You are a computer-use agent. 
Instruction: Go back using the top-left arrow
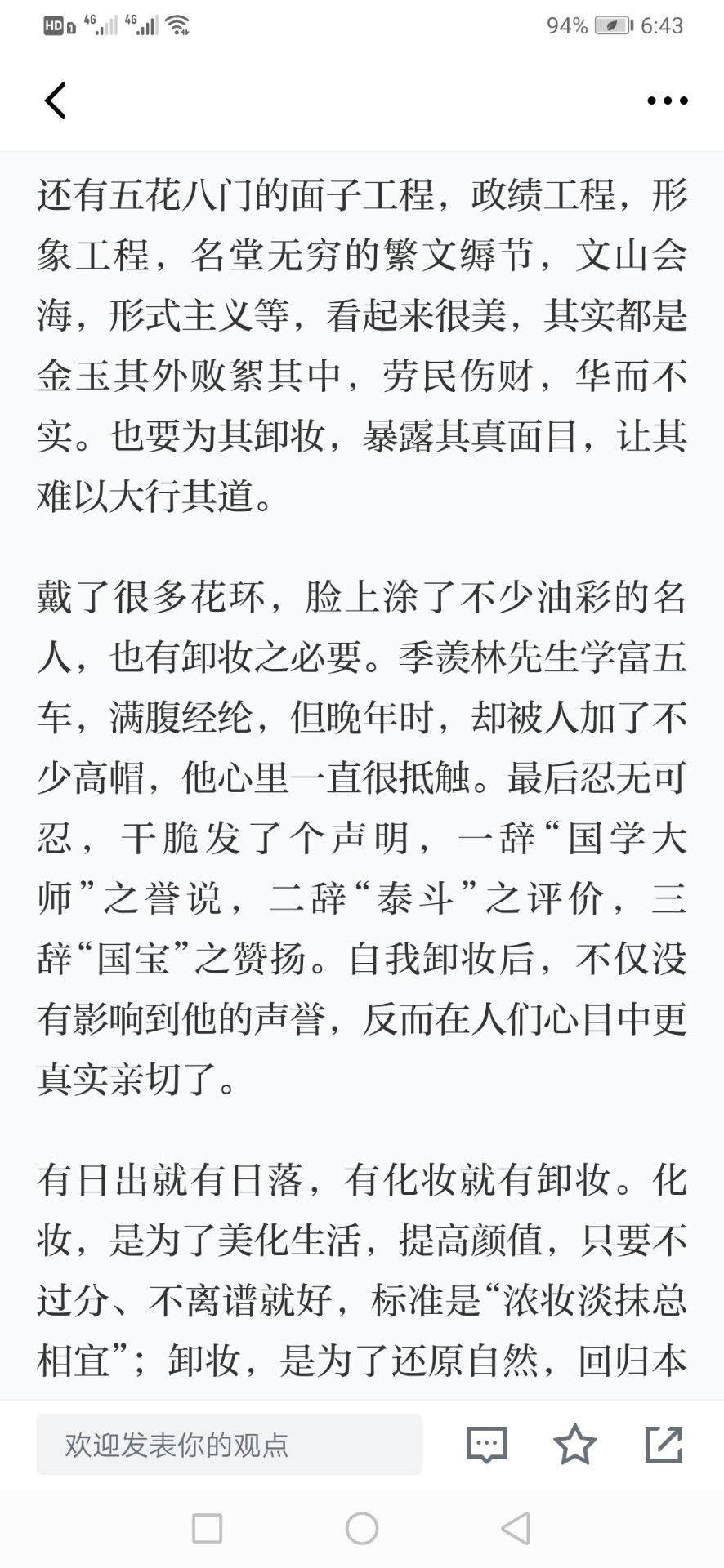pyautogui.click(x=55, y=101)
